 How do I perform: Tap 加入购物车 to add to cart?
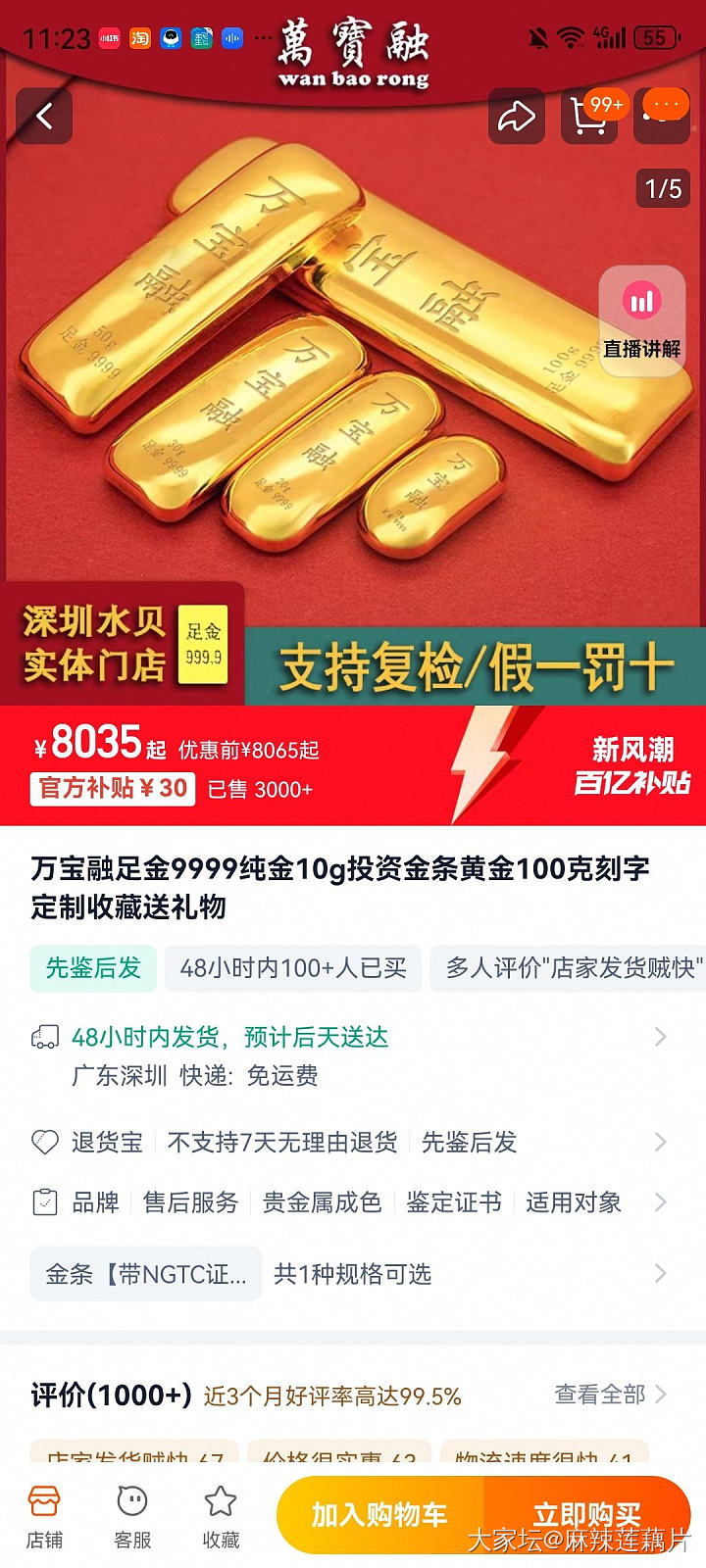pyautogui.click(x=379, y=1515)
